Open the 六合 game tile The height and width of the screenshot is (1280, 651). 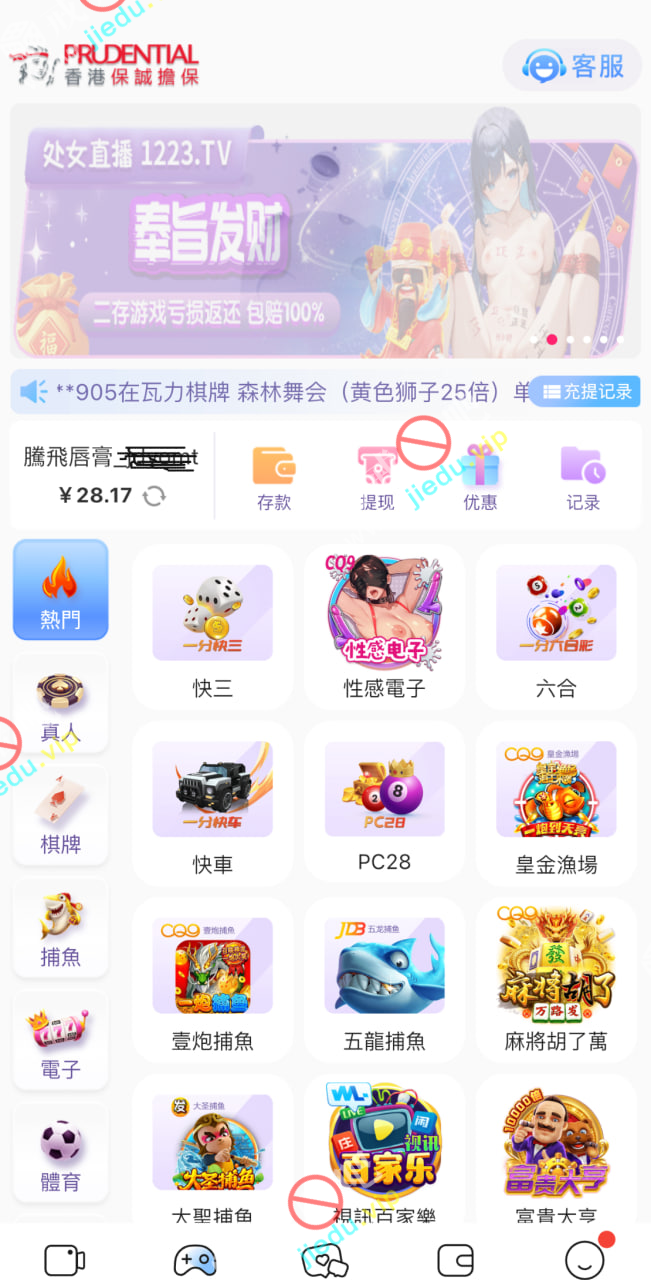click(x=556, y=628)
